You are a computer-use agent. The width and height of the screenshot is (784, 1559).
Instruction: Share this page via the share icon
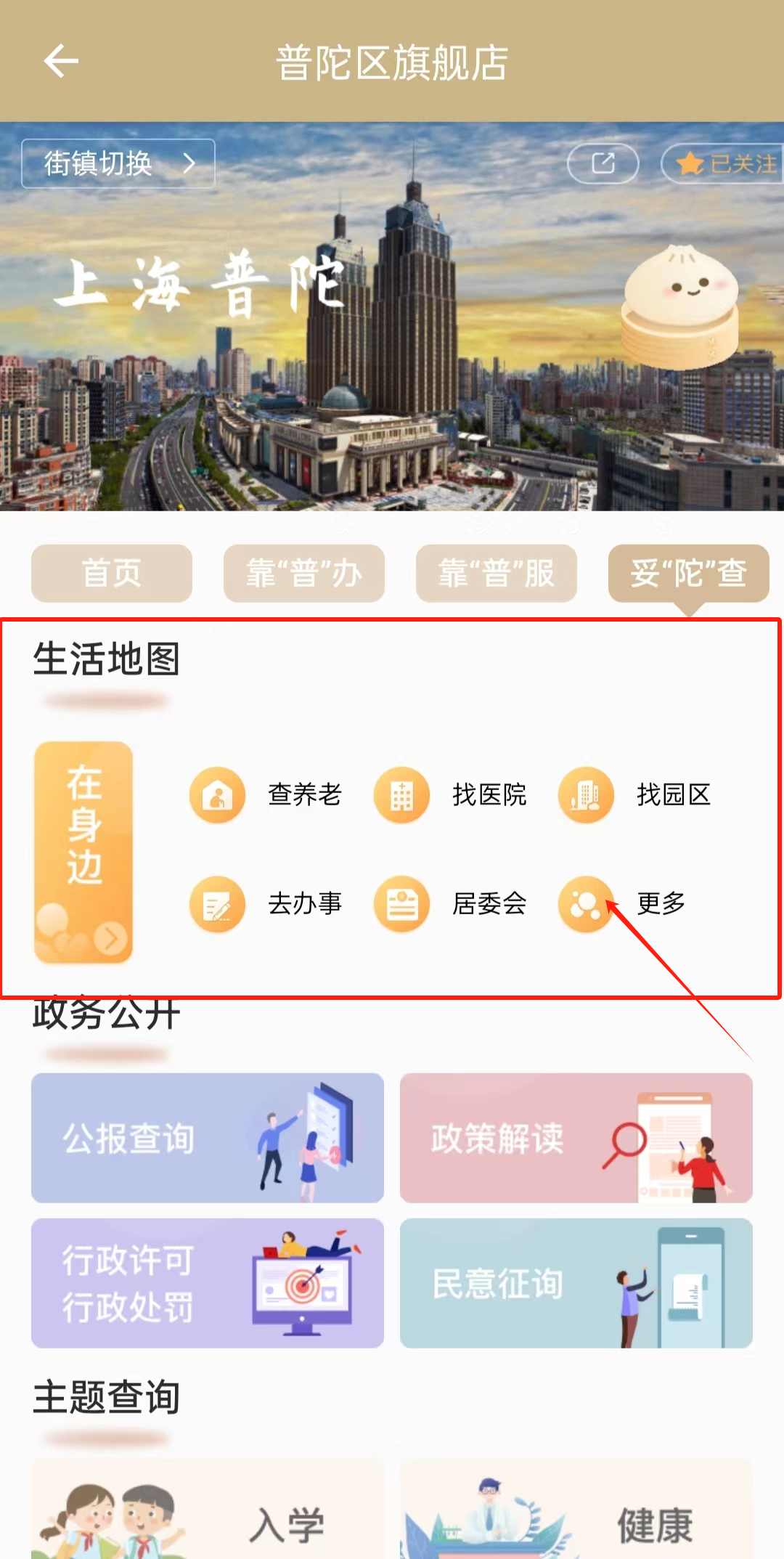click(x=603, y=164)
